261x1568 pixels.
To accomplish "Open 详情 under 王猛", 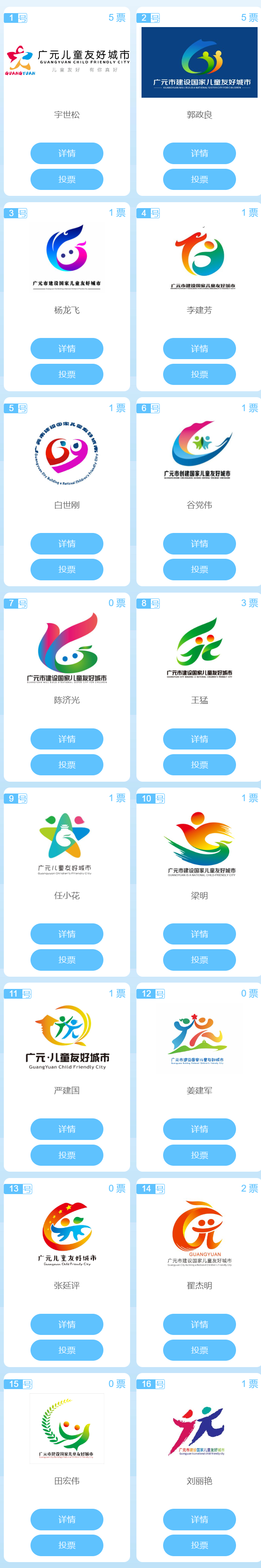I will [x=199, y=739].
